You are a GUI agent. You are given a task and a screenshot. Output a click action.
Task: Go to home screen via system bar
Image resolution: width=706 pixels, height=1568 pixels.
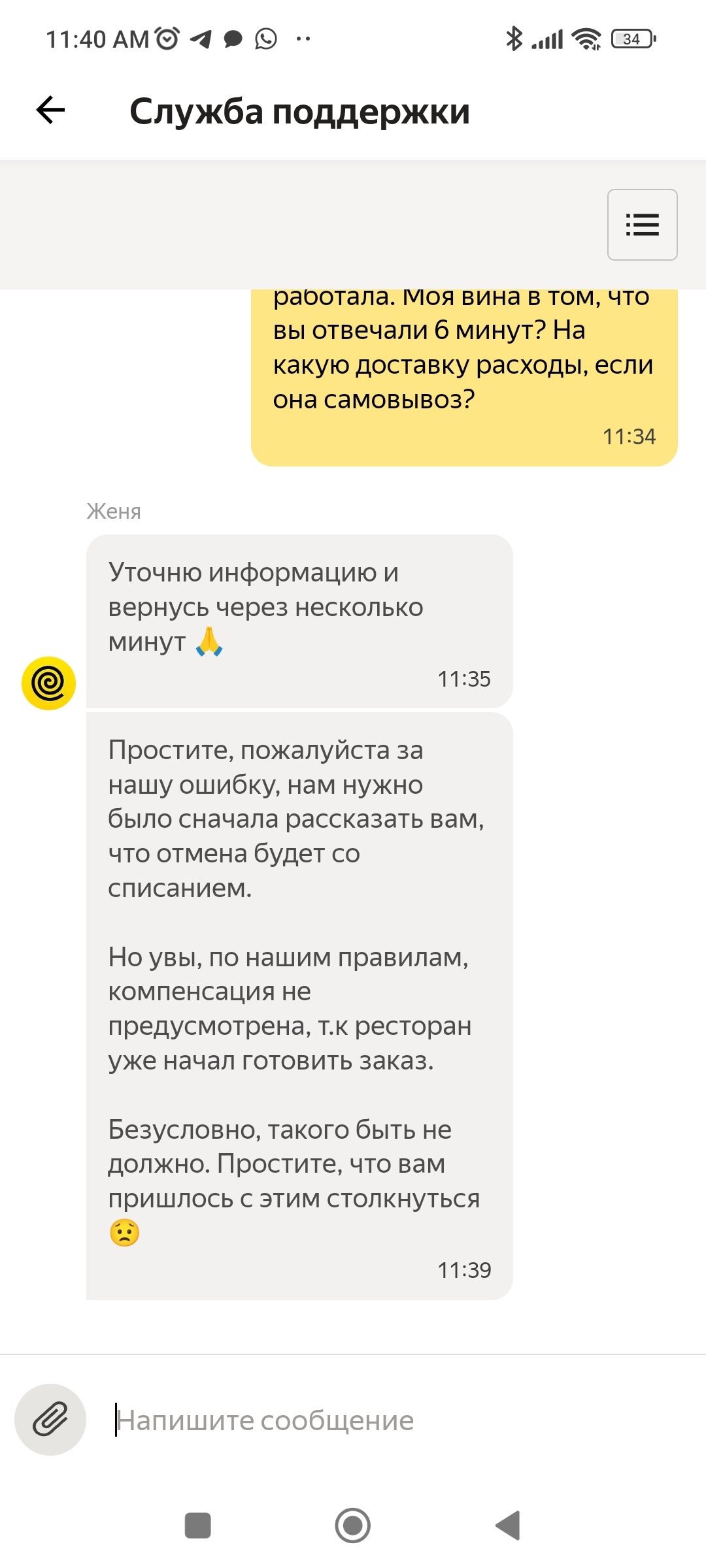pos(353,1526)
